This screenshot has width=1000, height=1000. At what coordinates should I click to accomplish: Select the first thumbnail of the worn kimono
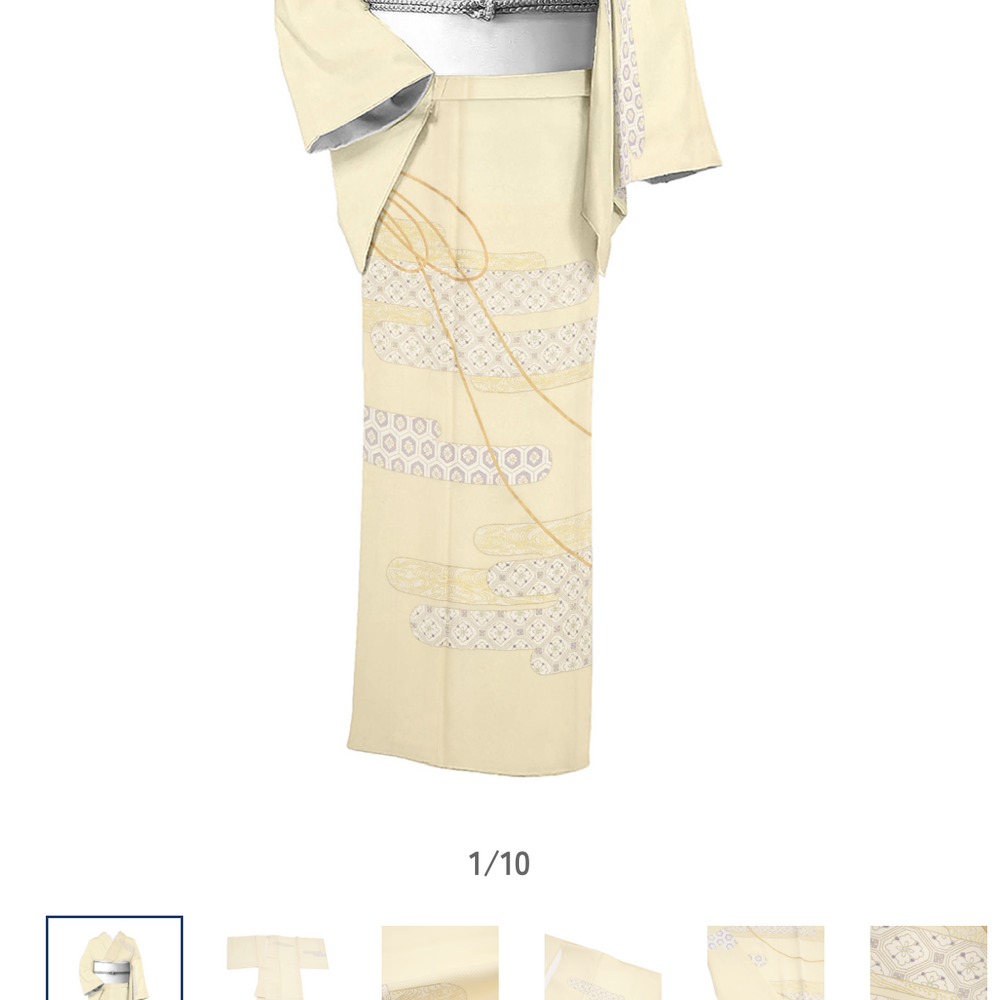(114, 961)
